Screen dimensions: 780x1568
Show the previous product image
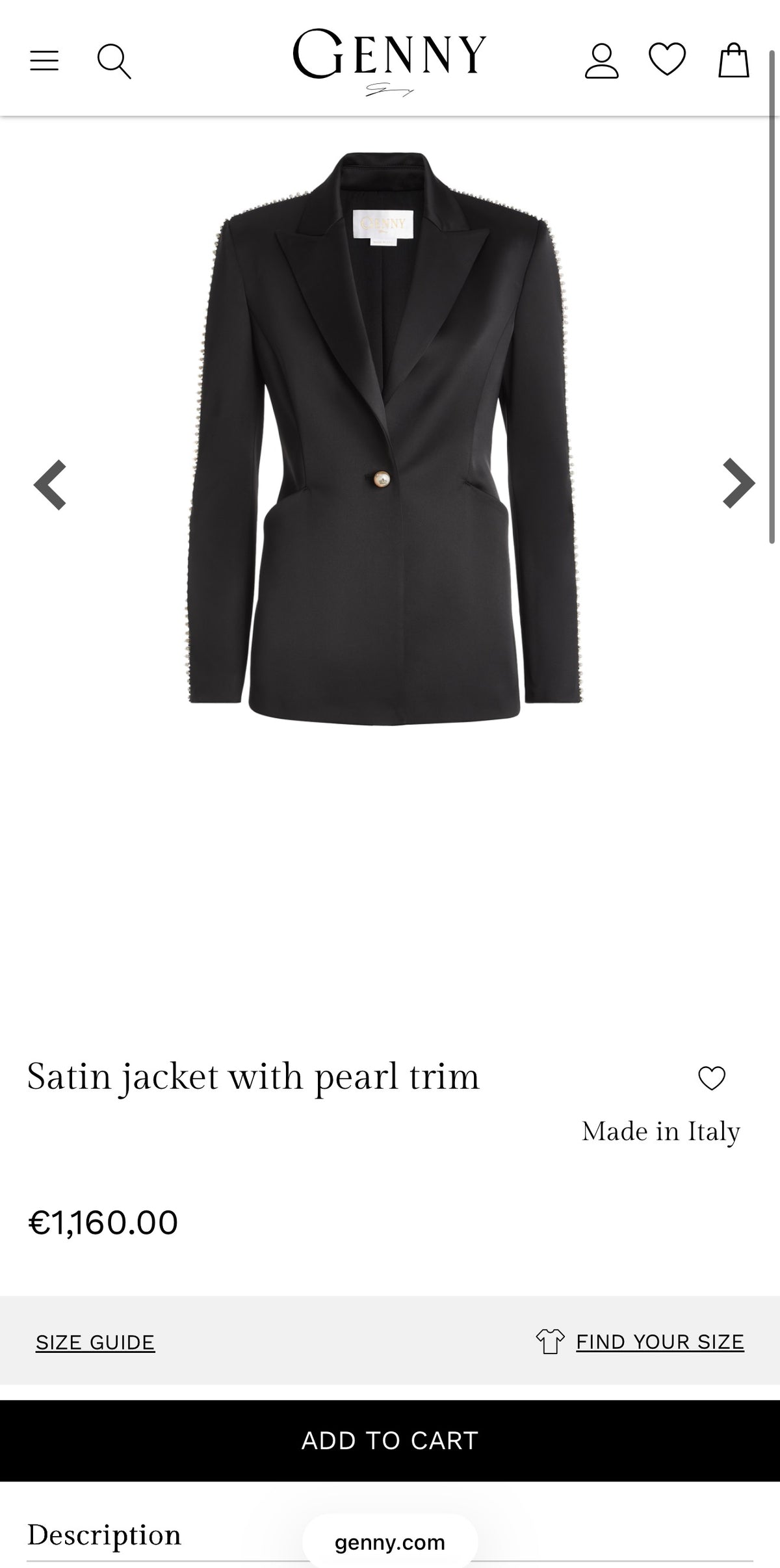(50, 484)
